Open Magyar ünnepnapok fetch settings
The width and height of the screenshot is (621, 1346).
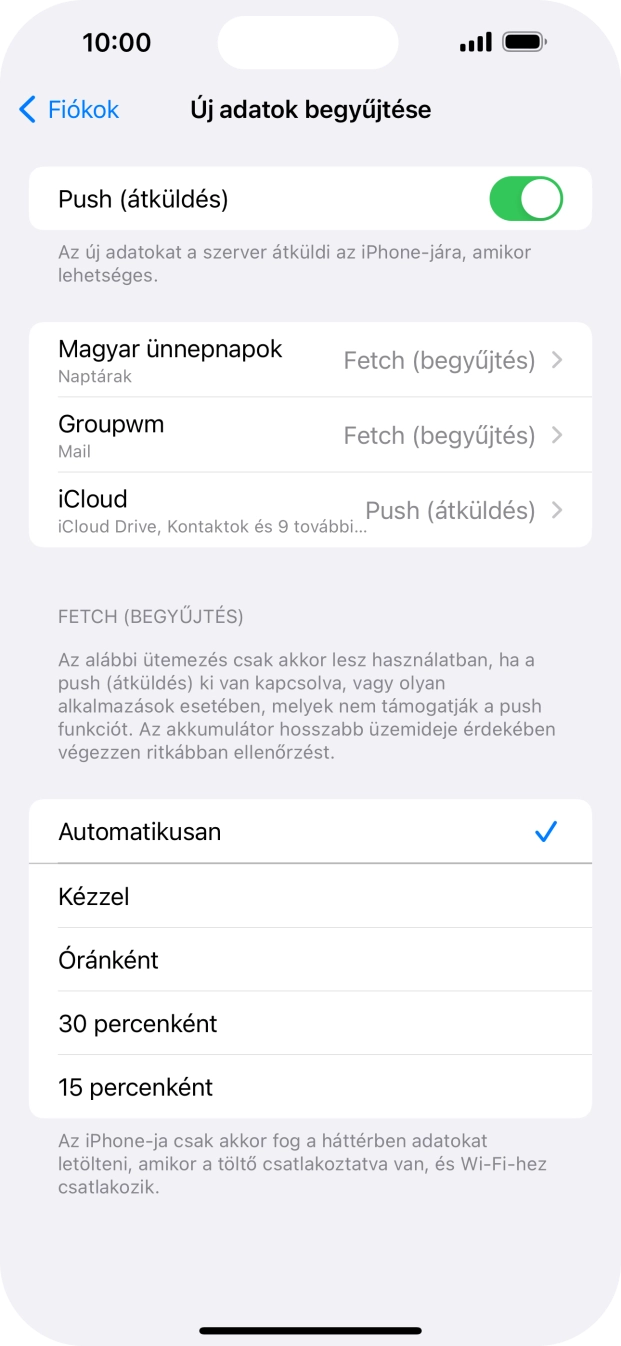[x=310, y=360]
